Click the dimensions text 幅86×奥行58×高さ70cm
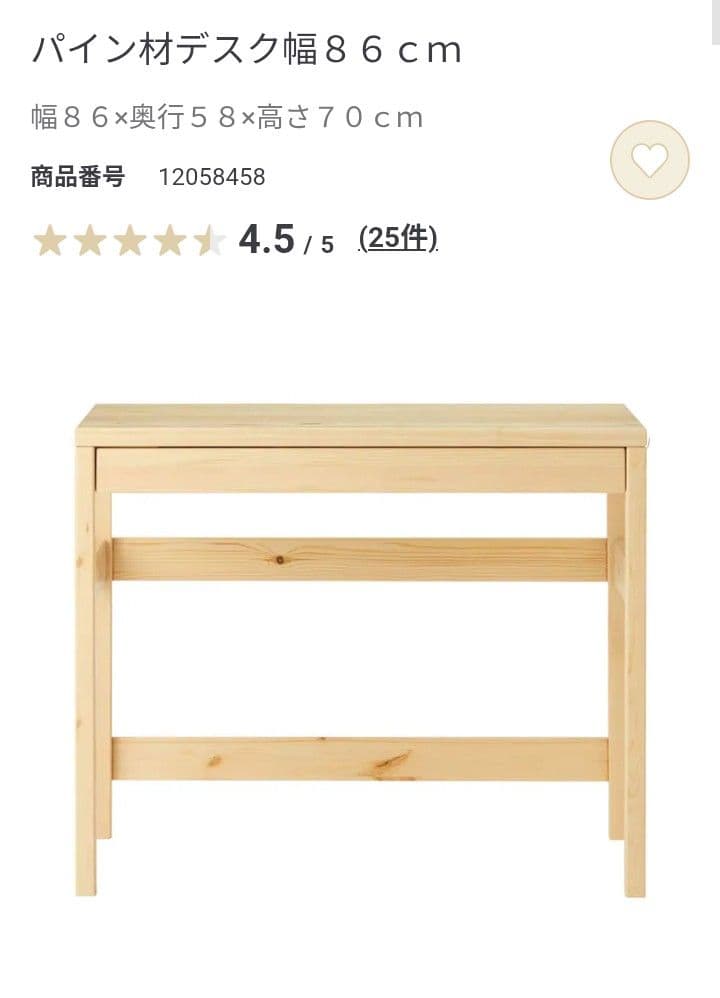 [225, 118]
